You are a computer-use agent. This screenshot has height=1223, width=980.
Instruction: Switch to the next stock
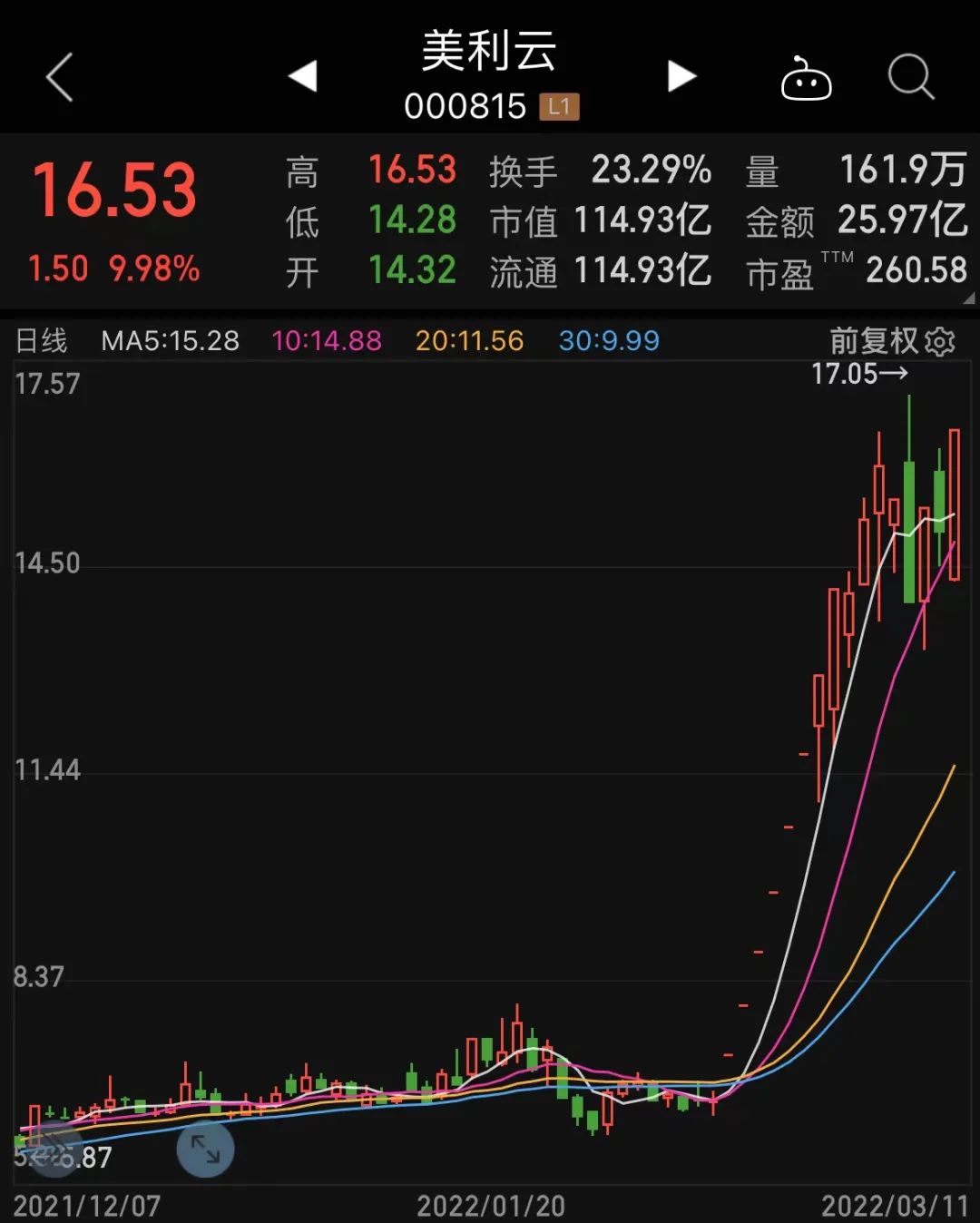[681, 77]
